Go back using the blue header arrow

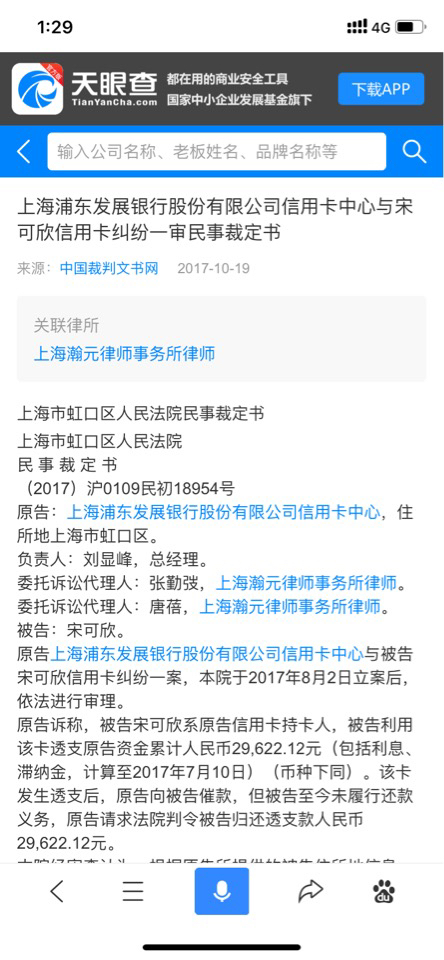pos(23,151)
